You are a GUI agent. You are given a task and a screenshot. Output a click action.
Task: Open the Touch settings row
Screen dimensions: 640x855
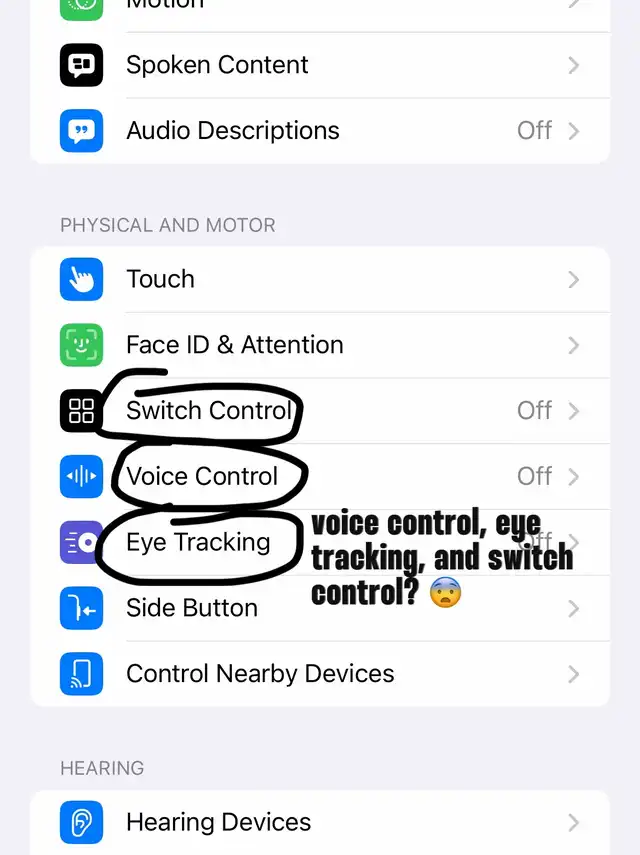[x=160, y=279]
